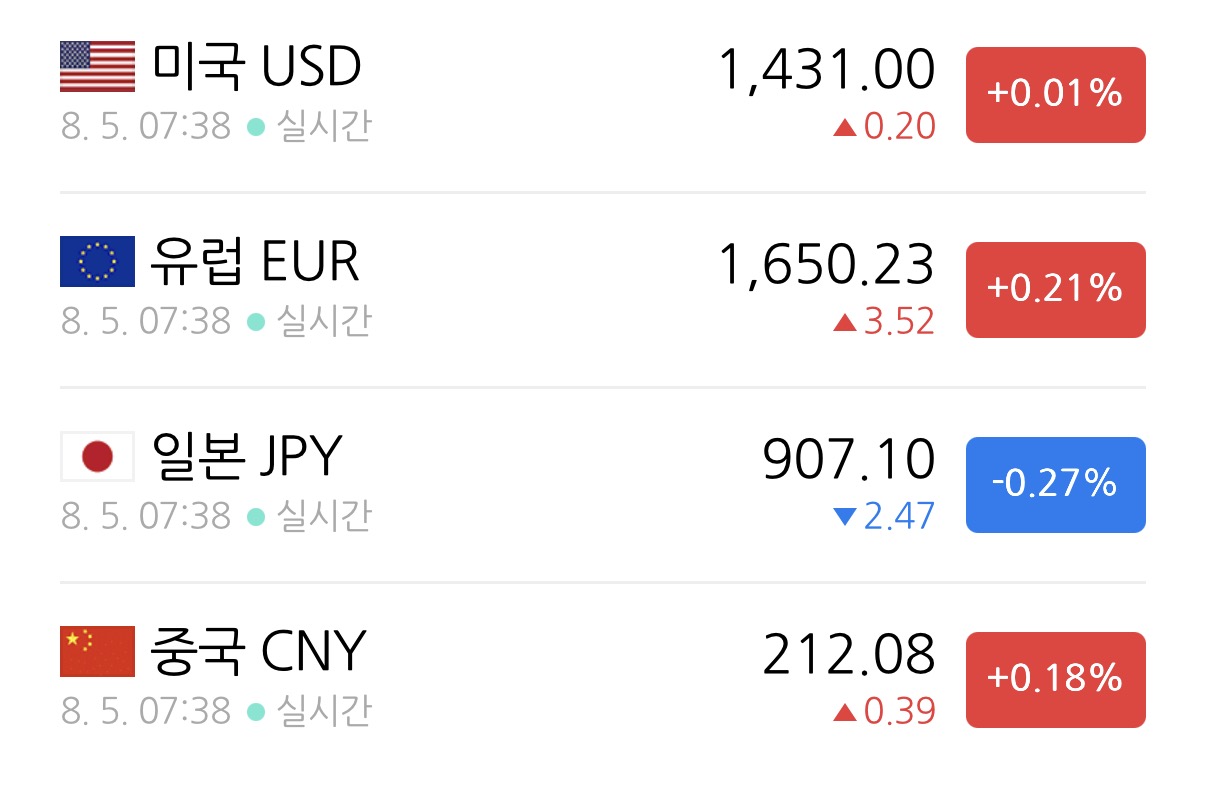Tap the +0.18% change badge for CNY
Screen dimensions: 1206x788
tap(1055, 680)
